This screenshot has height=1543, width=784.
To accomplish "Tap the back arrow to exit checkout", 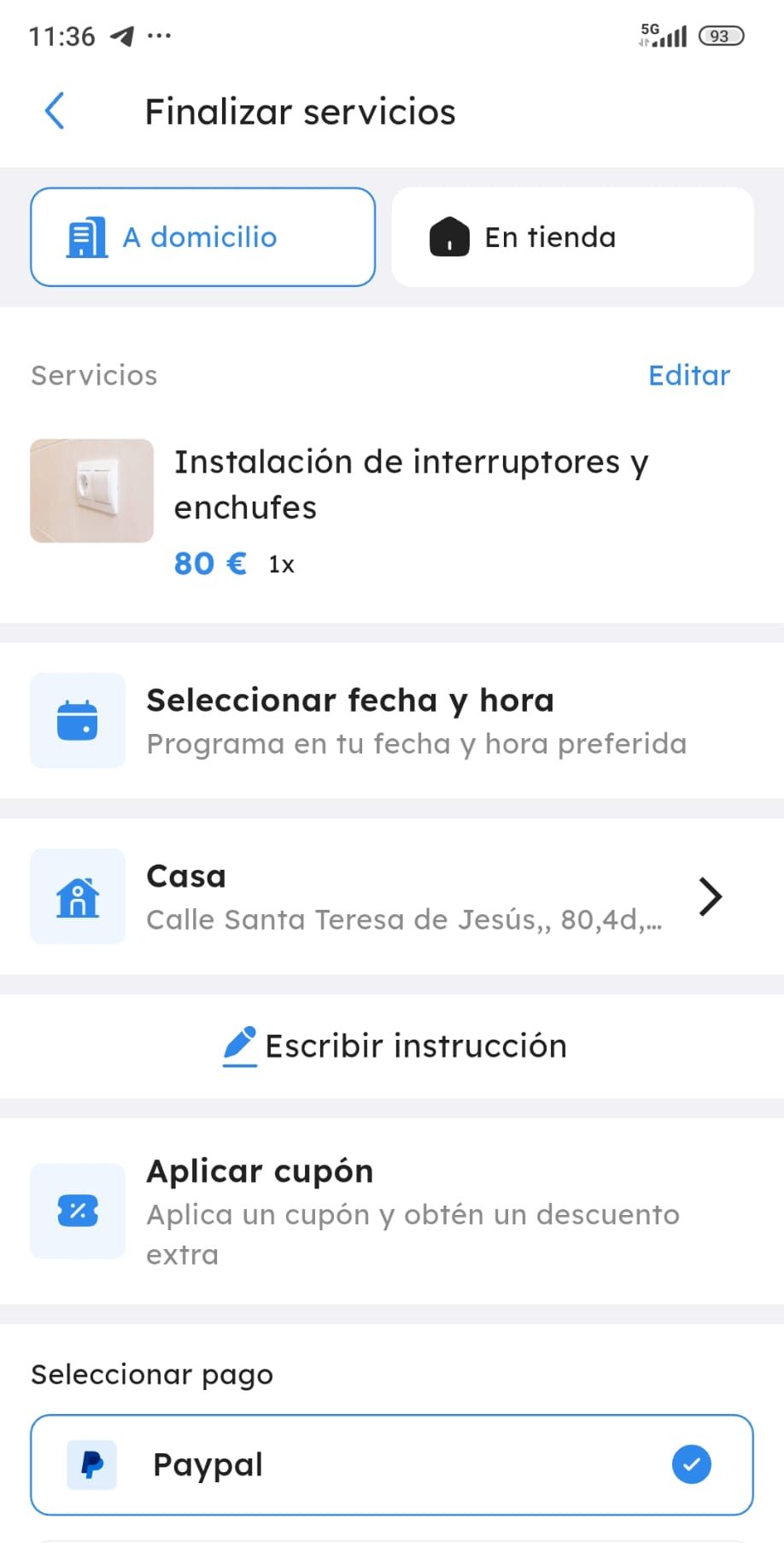I will pos(54,110).
